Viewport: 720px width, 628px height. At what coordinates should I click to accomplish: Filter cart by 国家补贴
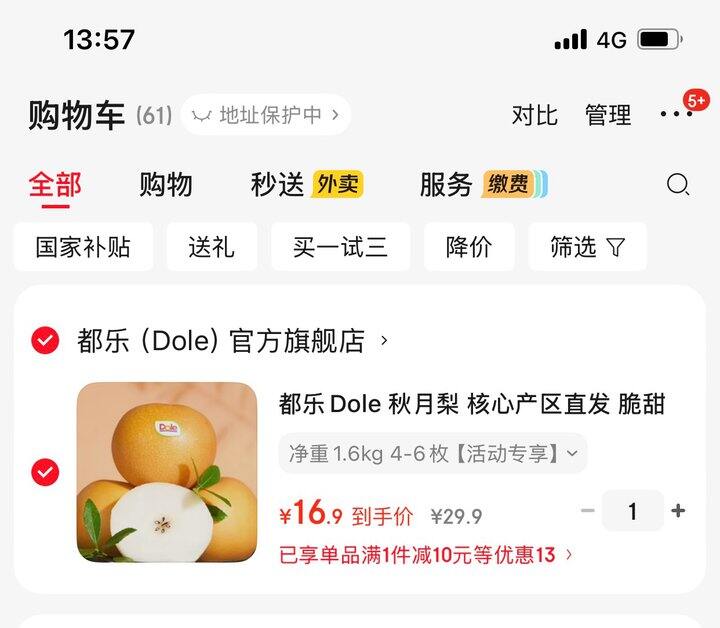83,247
